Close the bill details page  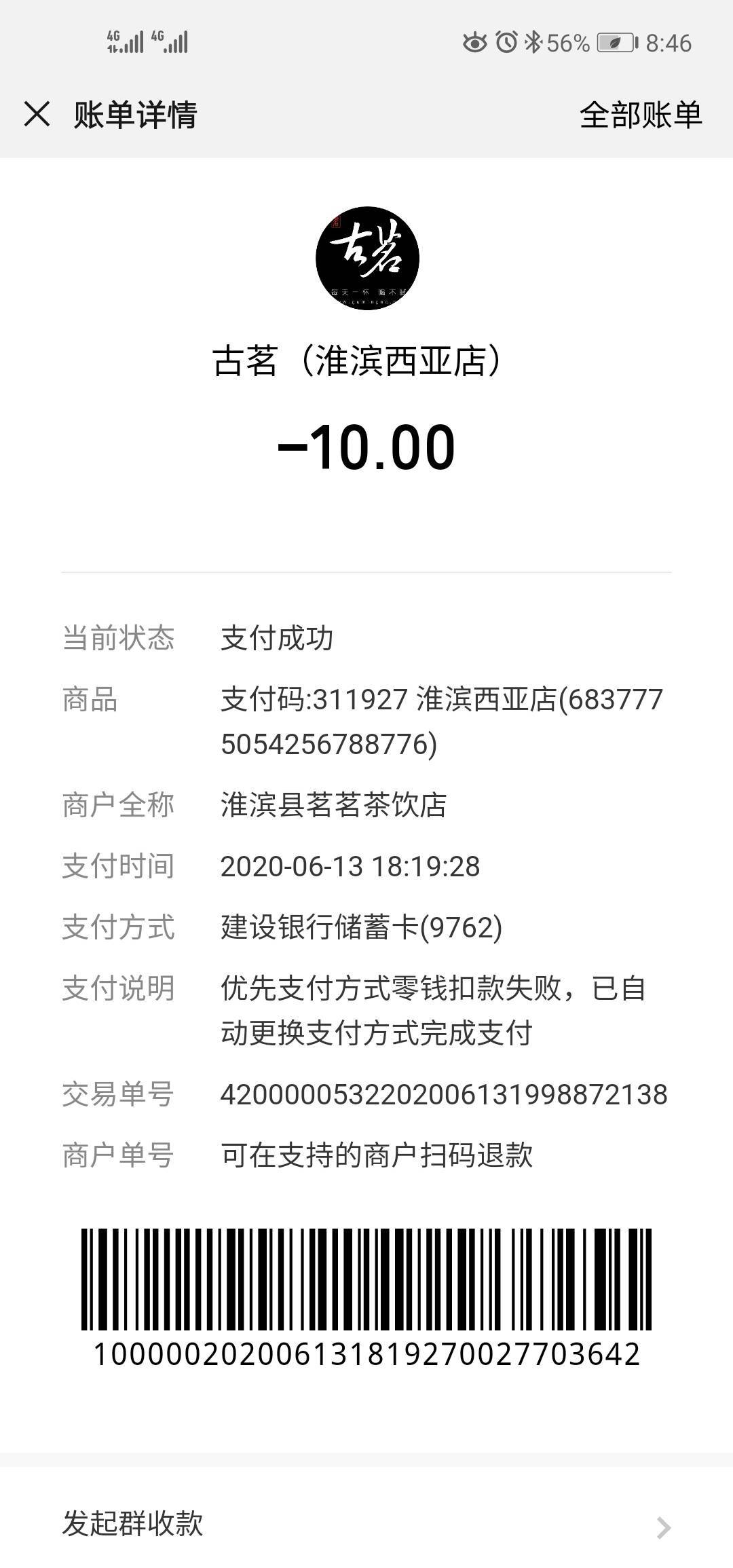tap(37, 114)
